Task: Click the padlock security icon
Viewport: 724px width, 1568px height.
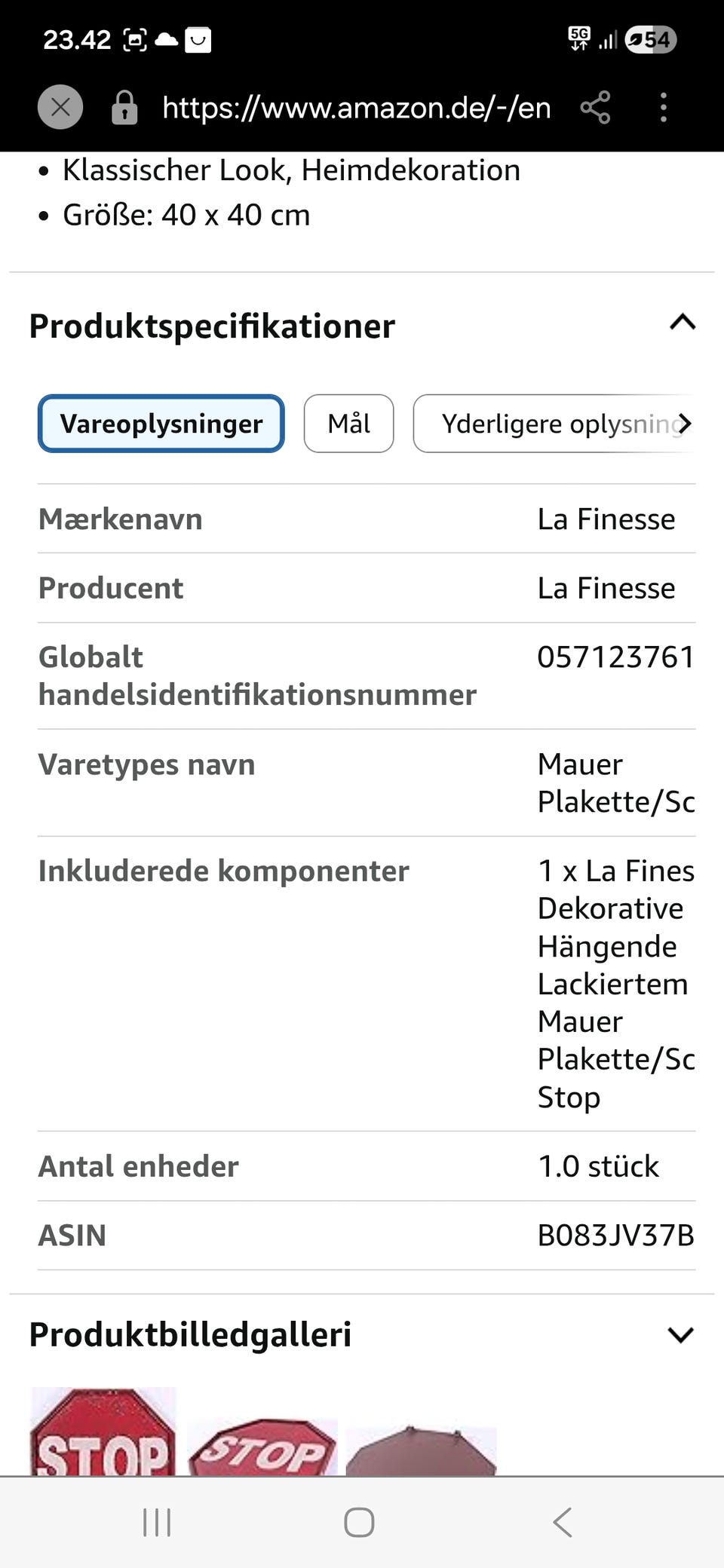Action: tap(123, 107)
